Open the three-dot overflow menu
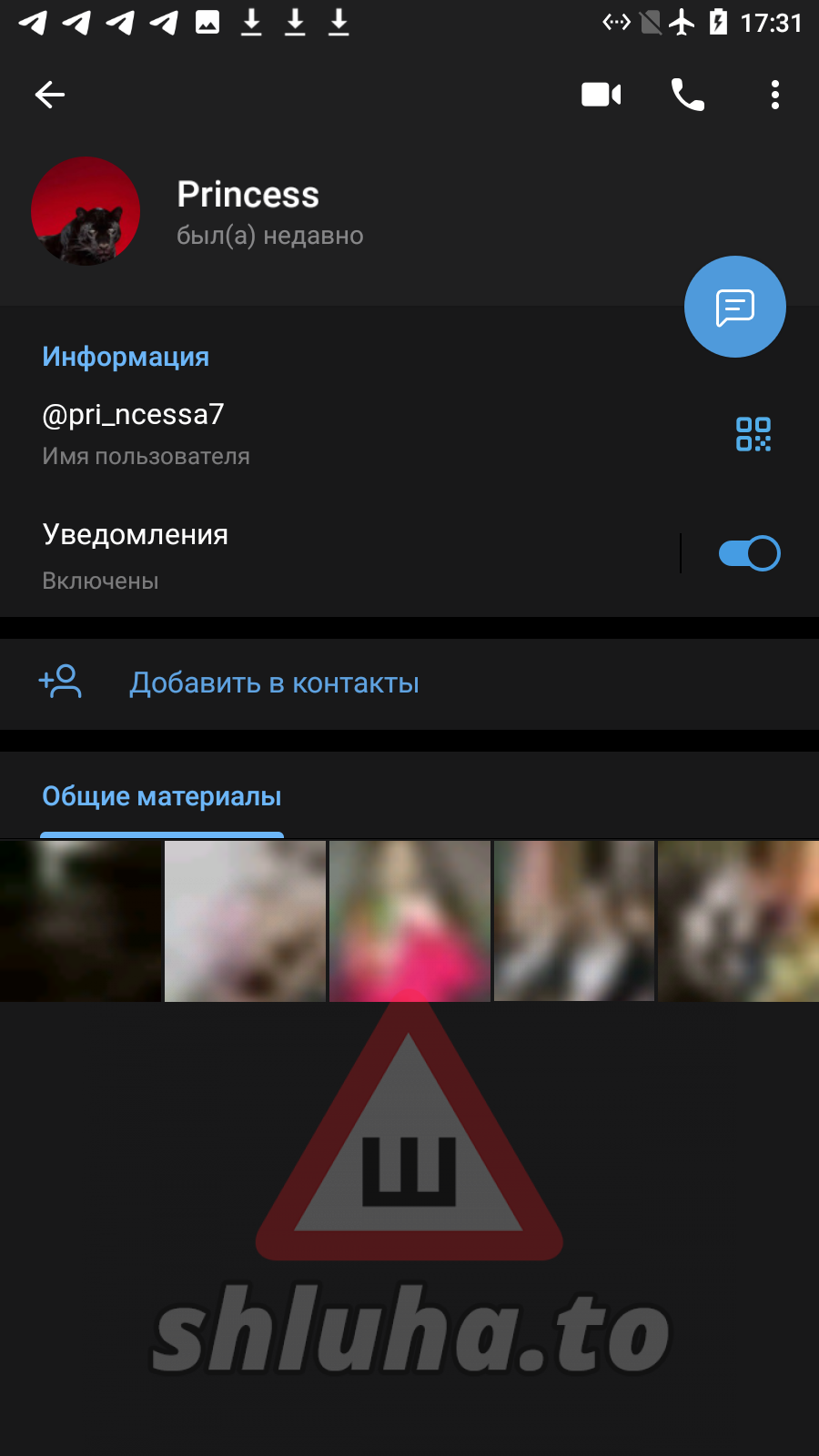The width and height of the screenshot is (819, 1456). click(x=774, y=95)
